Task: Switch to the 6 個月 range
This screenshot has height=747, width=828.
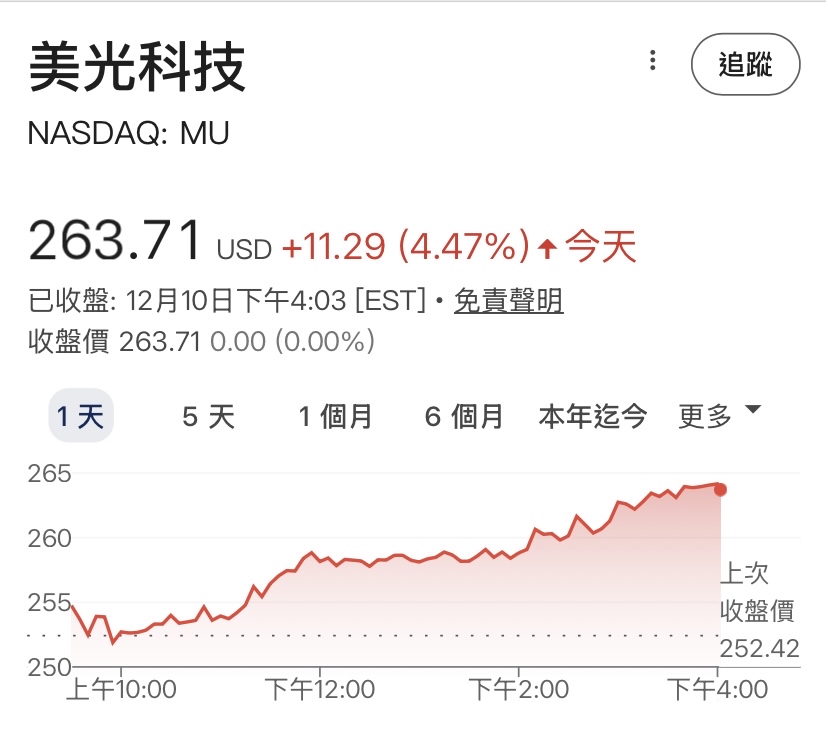Action: point(464,417)
